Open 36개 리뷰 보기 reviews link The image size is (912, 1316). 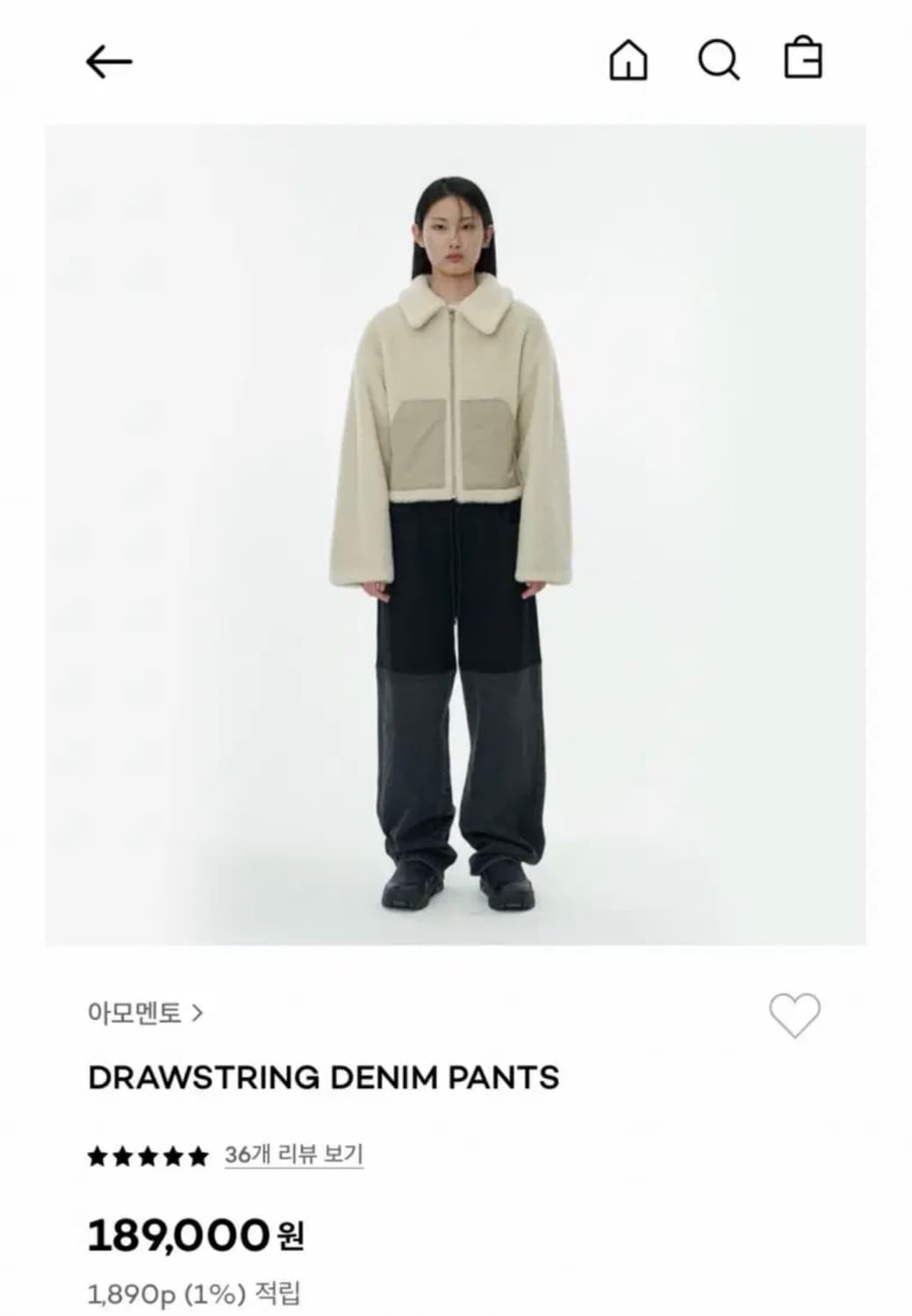pos(295,1155)
